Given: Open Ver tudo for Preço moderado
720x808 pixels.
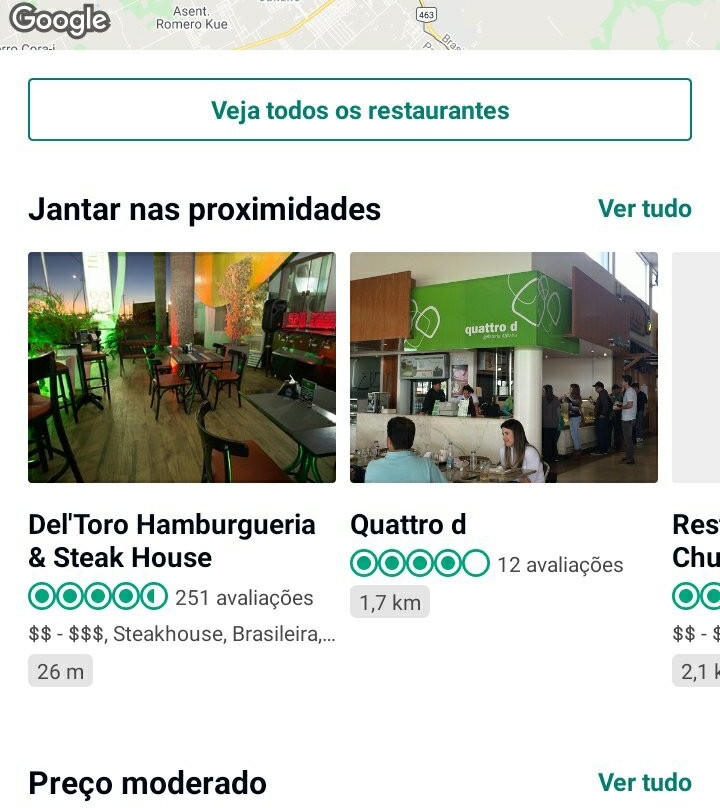Looking at the screenshot, I should point(644,782).
